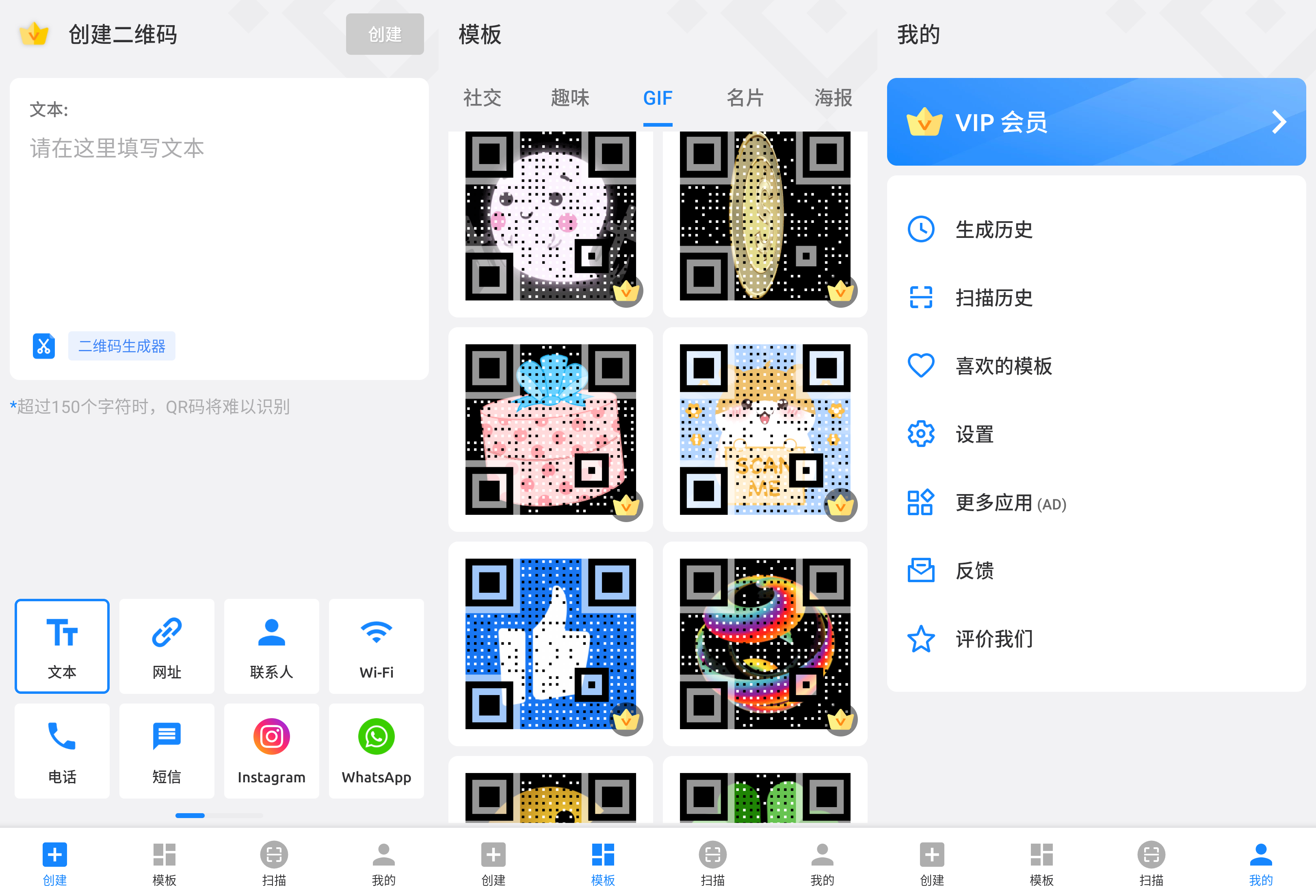Select the Wi-Fi QR type
Screen dimensions: 1316x896
click(376, 646)
